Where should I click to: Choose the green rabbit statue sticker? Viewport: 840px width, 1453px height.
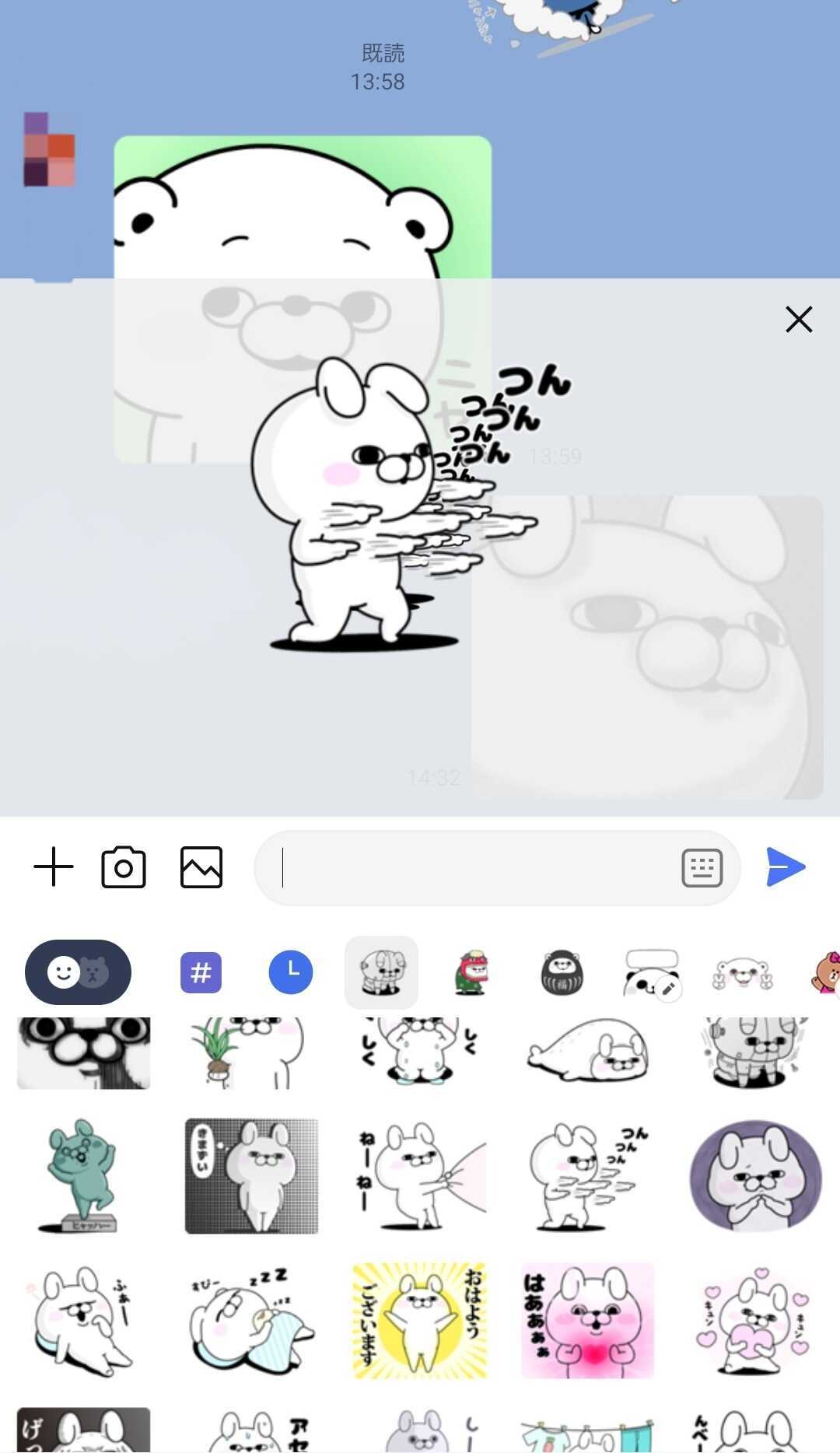82,1175
